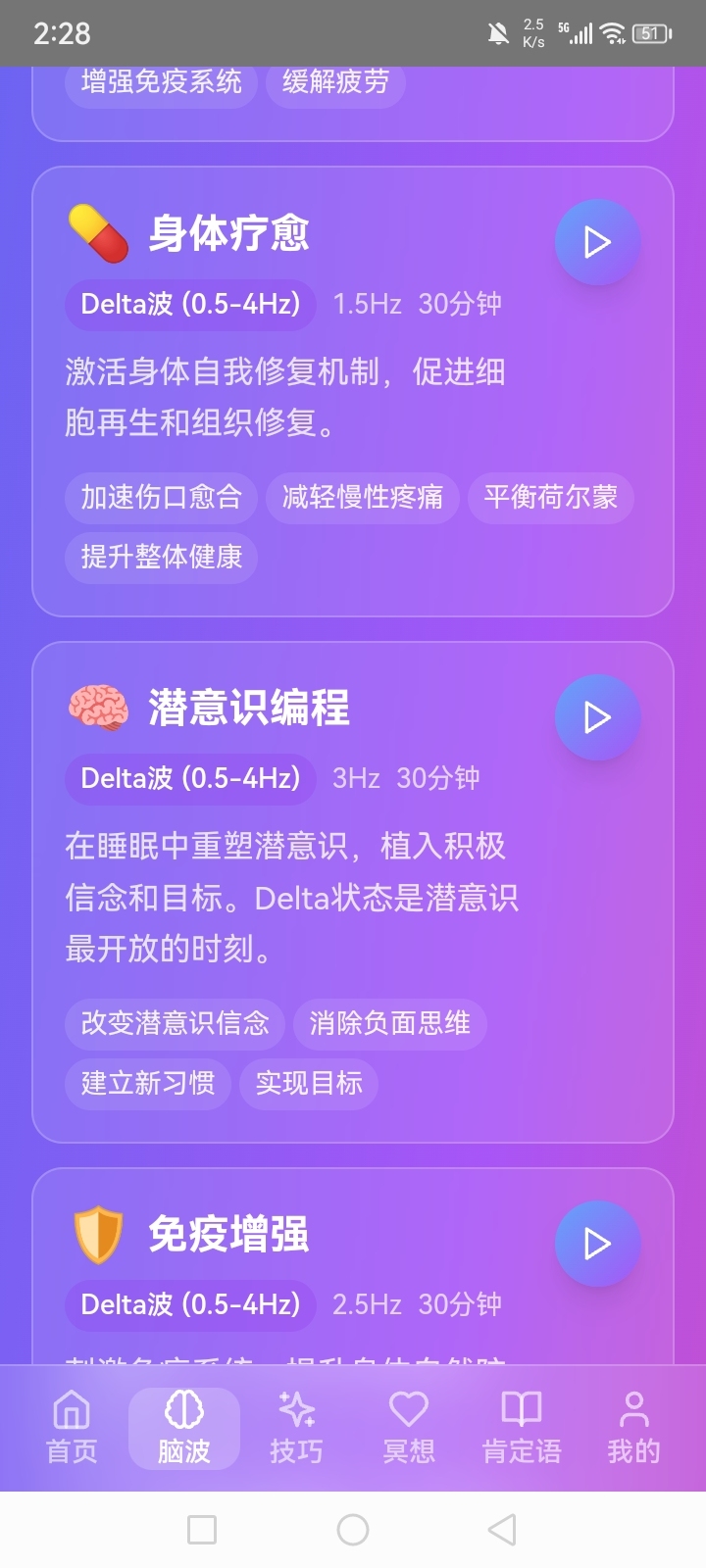The image size is (706, 1568).
Task: Open the 冥想 tab
Action: point(409,1428)
